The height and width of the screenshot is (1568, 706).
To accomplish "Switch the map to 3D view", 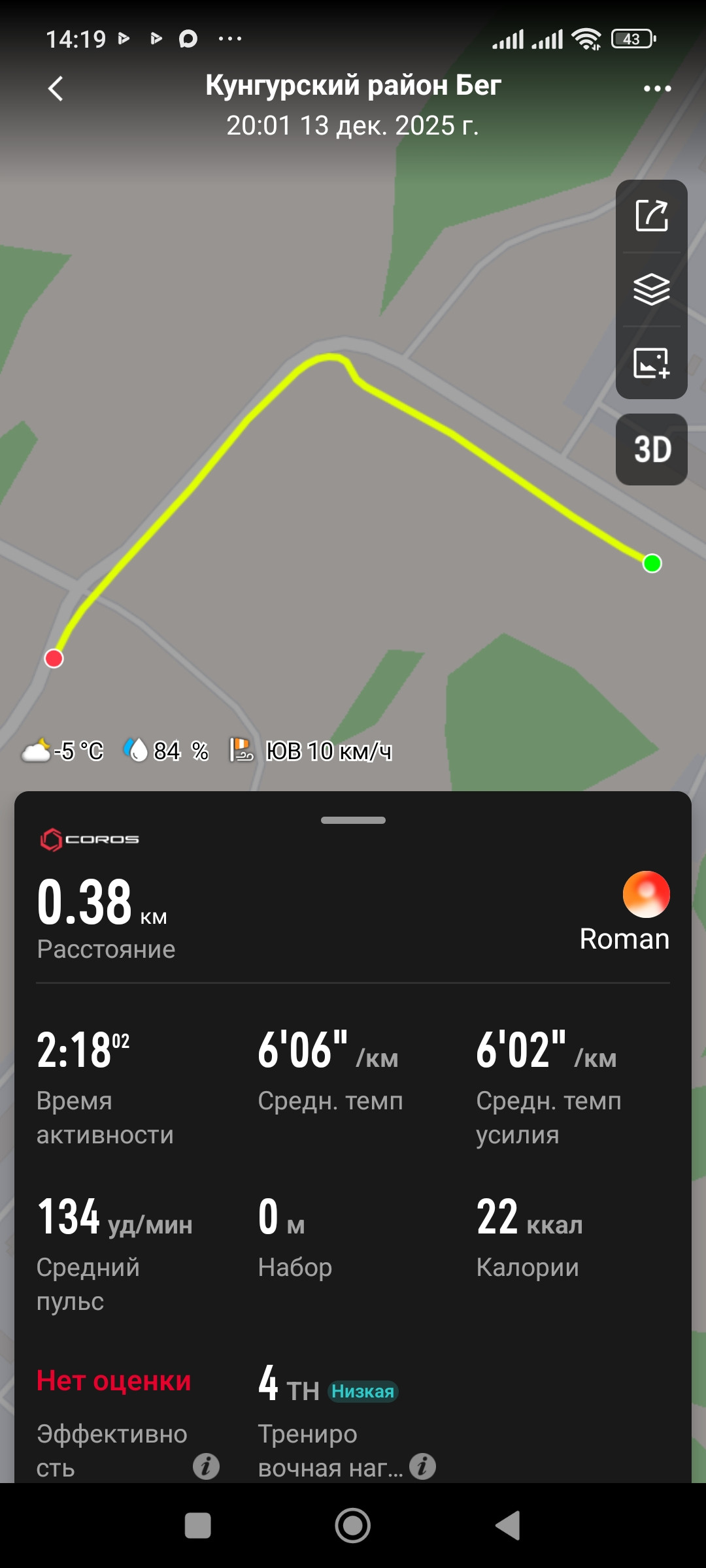I will [652, 449].
